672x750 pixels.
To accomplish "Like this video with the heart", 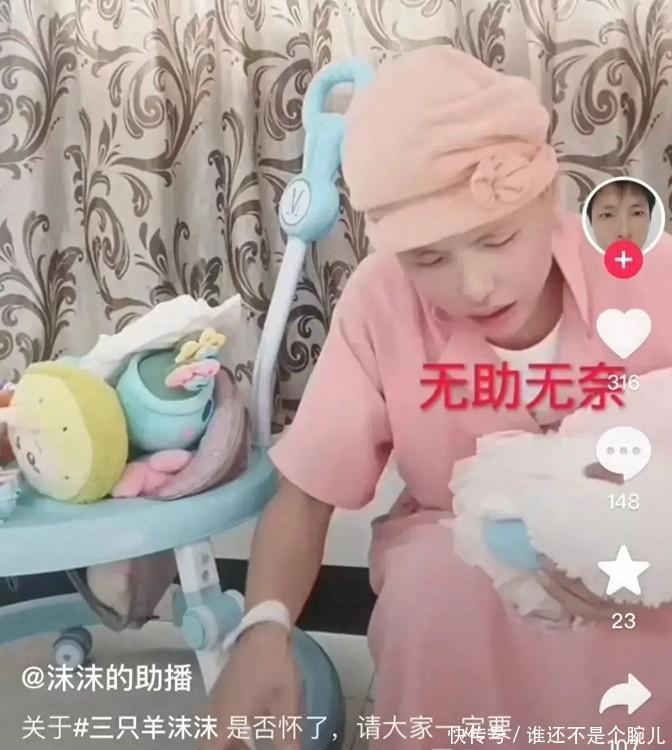I will (624, 333).
